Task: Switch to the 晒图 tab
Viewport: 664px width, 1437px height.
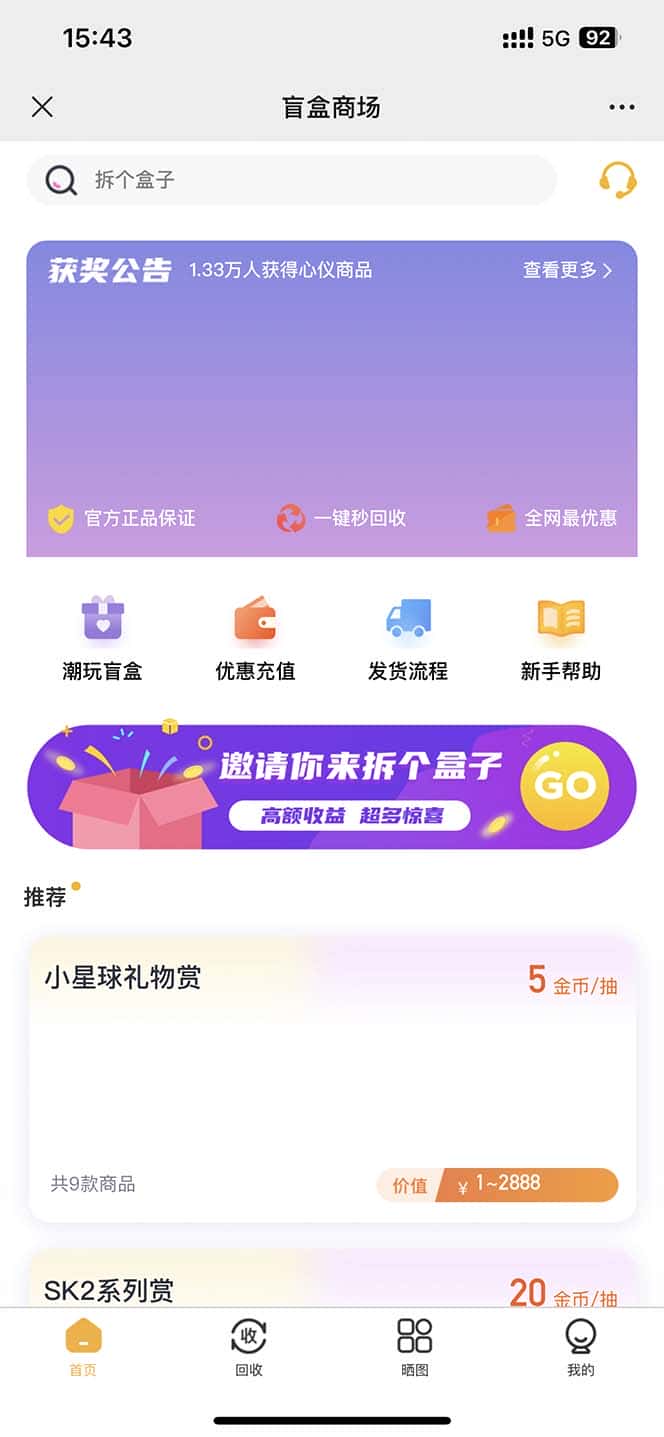Action: click(415, 1346)
